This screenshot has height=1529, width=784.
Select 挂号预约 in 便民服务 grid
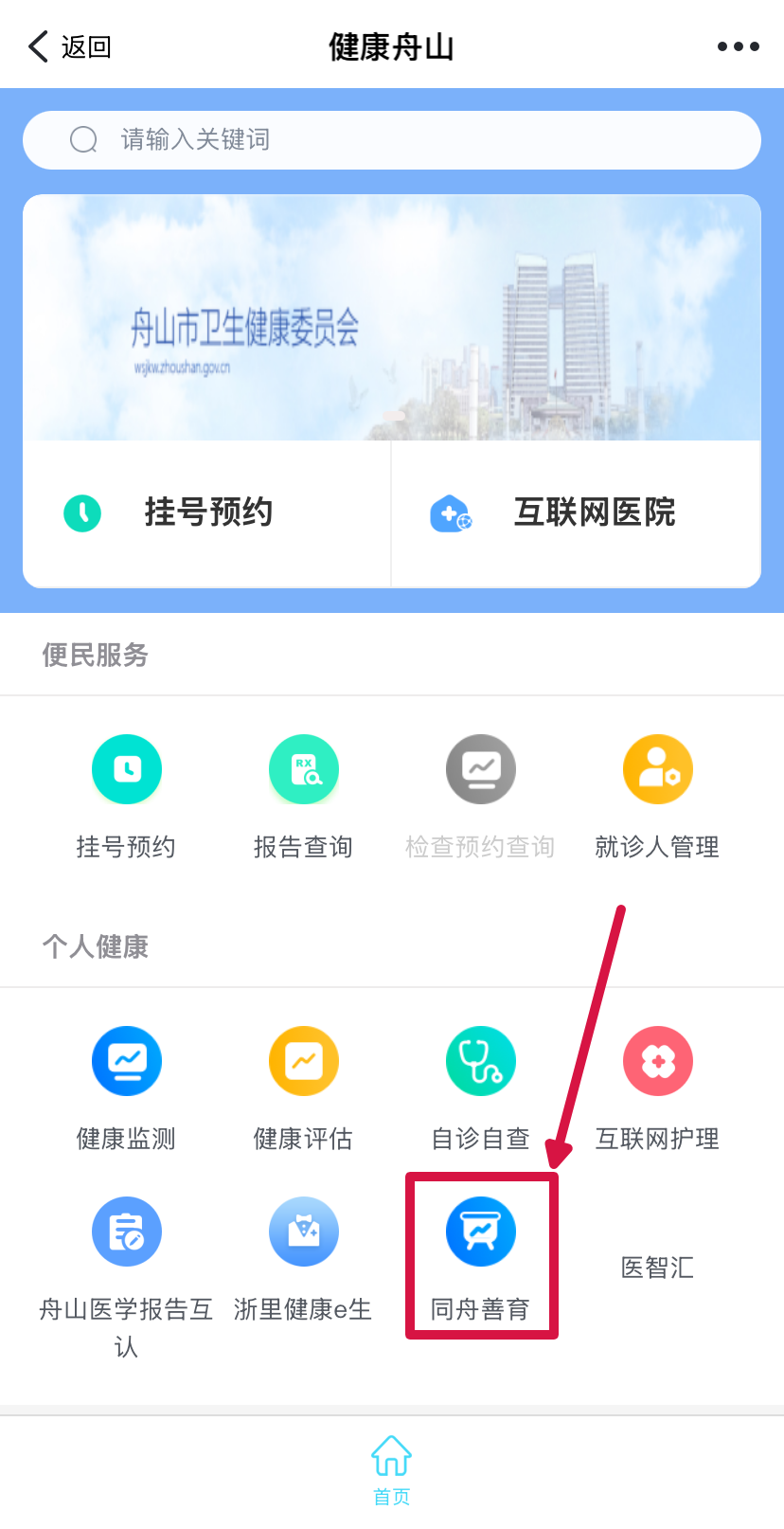click(126, 794)
